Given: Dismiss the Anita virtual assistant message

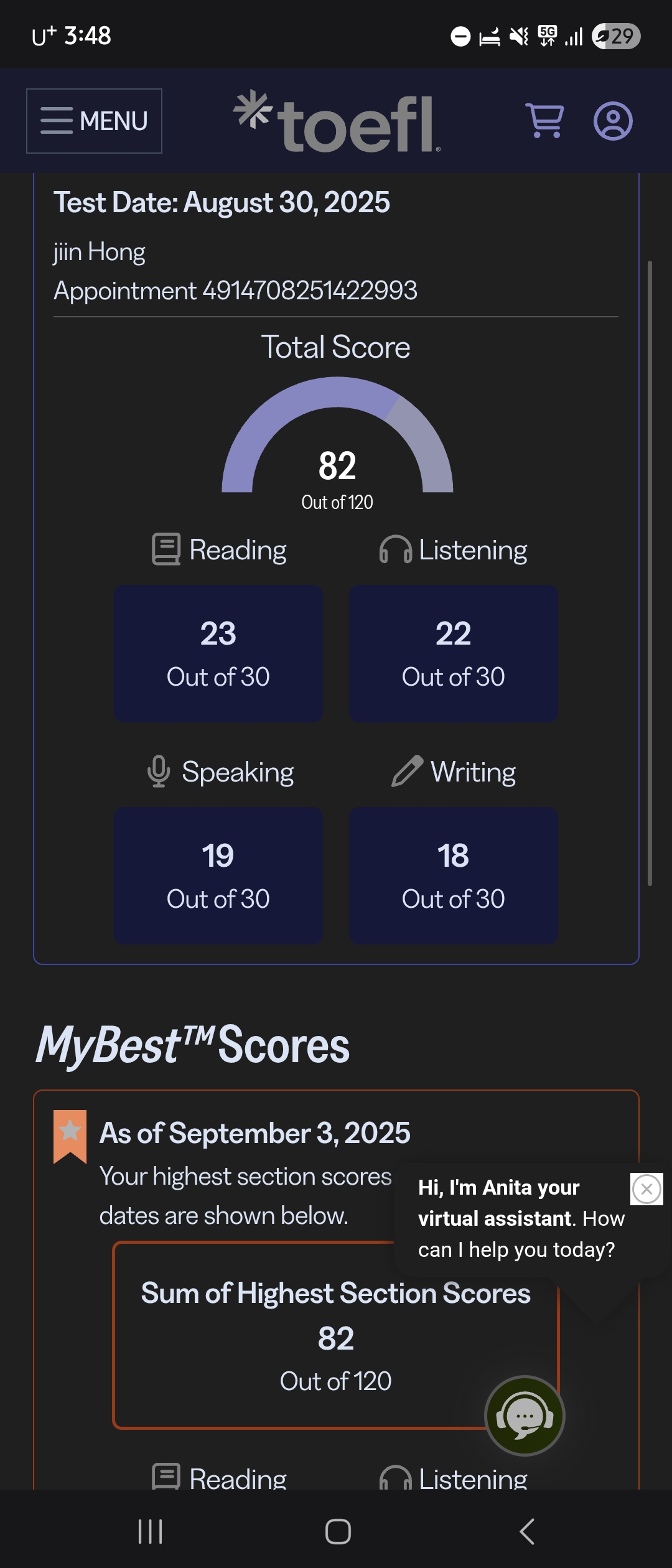Looking at the screenshot, I should tap(646, 1189).
